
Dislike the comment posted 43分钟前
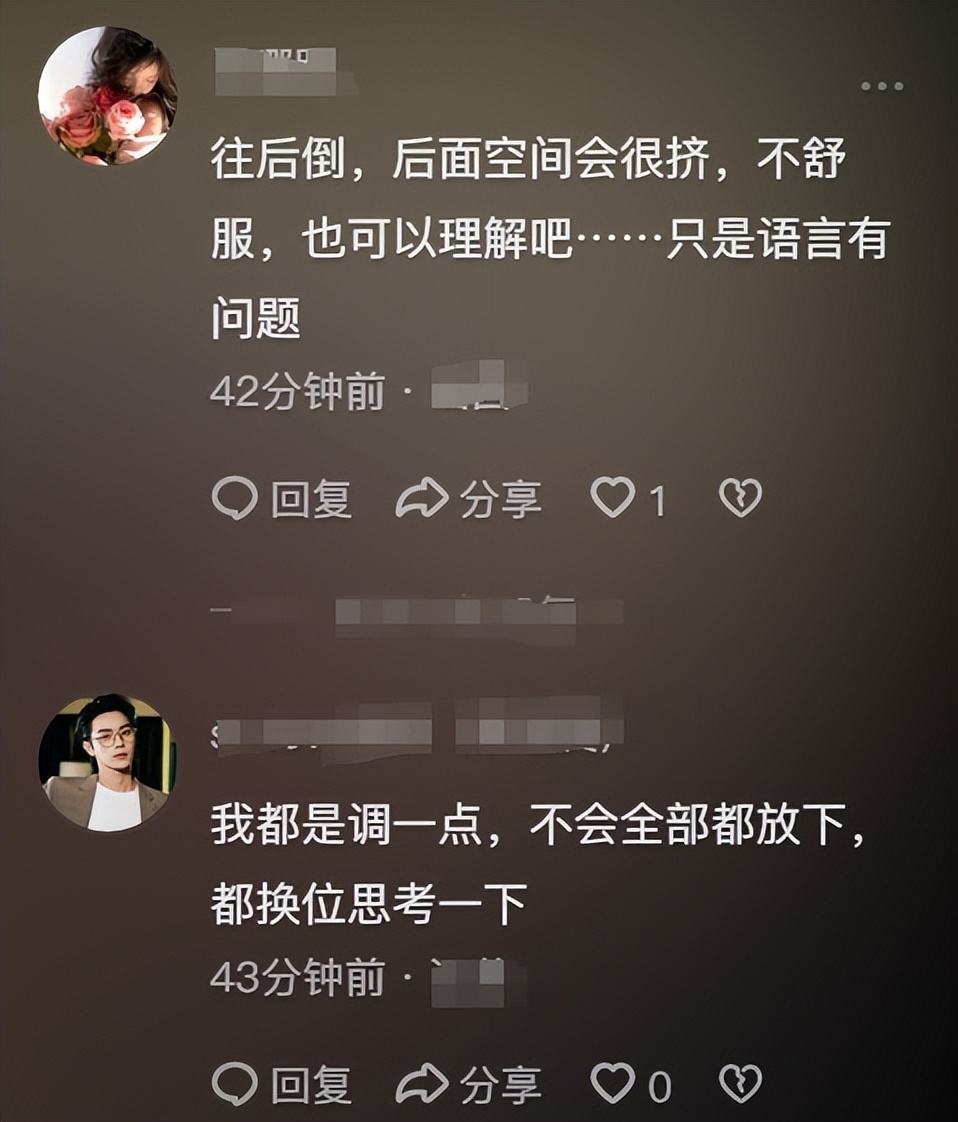tap(741, 1084)
